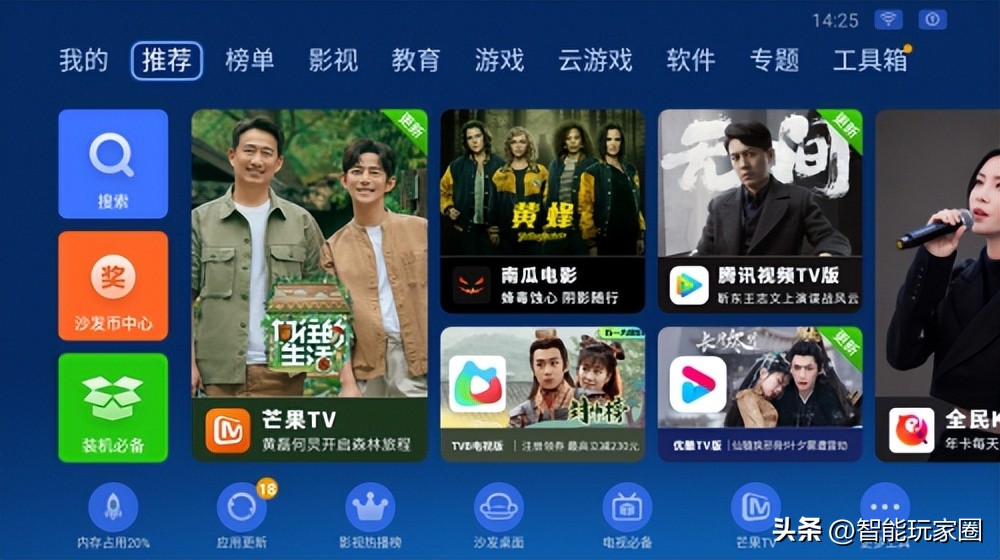Viewport: 1000px width, 560px height.
Task: Switch to the 我的 tab
Action: [83, 60]
